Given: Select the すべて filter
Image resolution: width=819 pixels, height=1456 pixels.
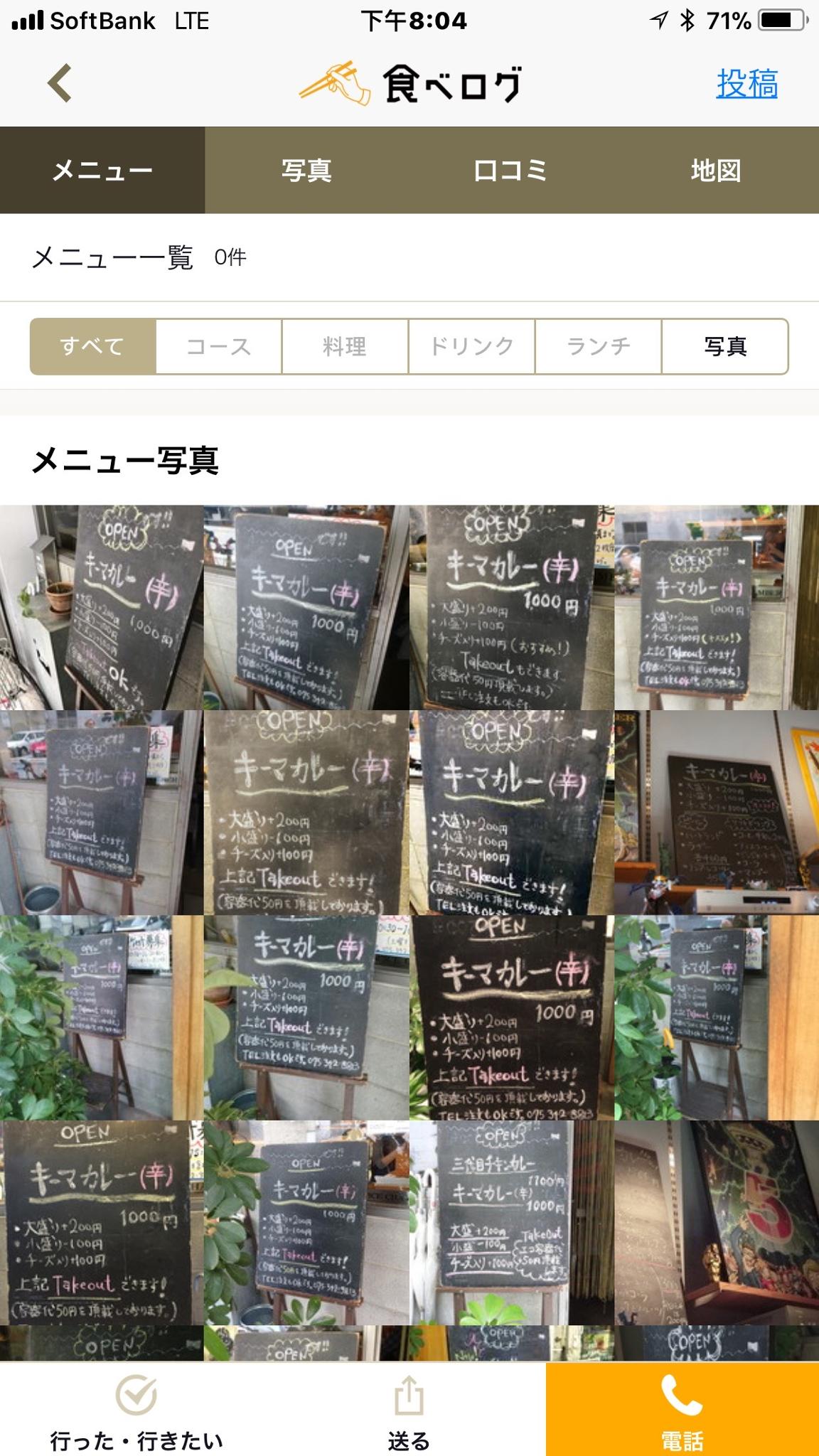Looking at the screenshot, I should click(x=92, y=346).
